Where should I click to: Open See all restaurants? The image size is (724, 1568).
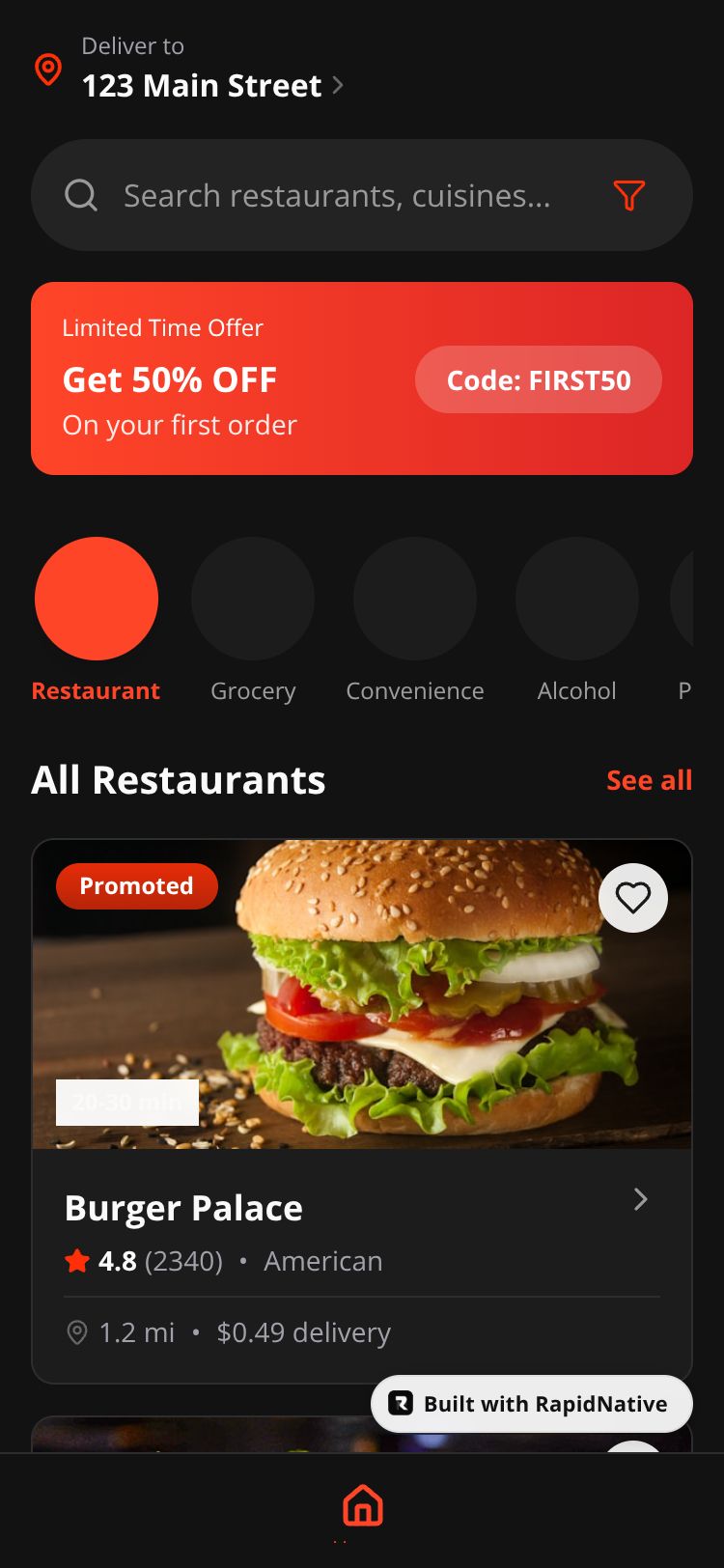click(x=649, y=780)
